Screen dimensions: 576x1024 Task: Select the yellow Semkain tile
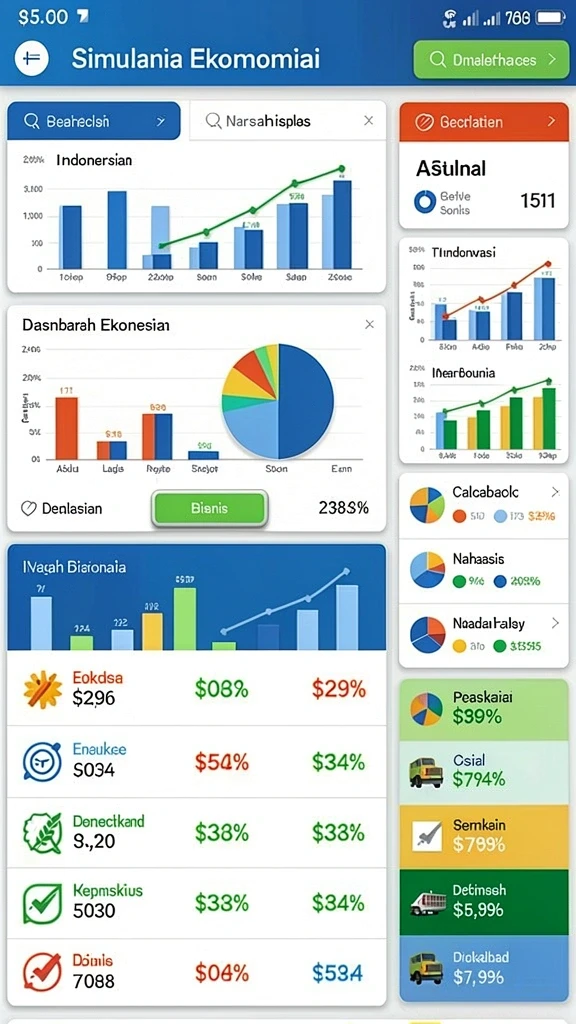pyautogui.click(x=484, y=837)
